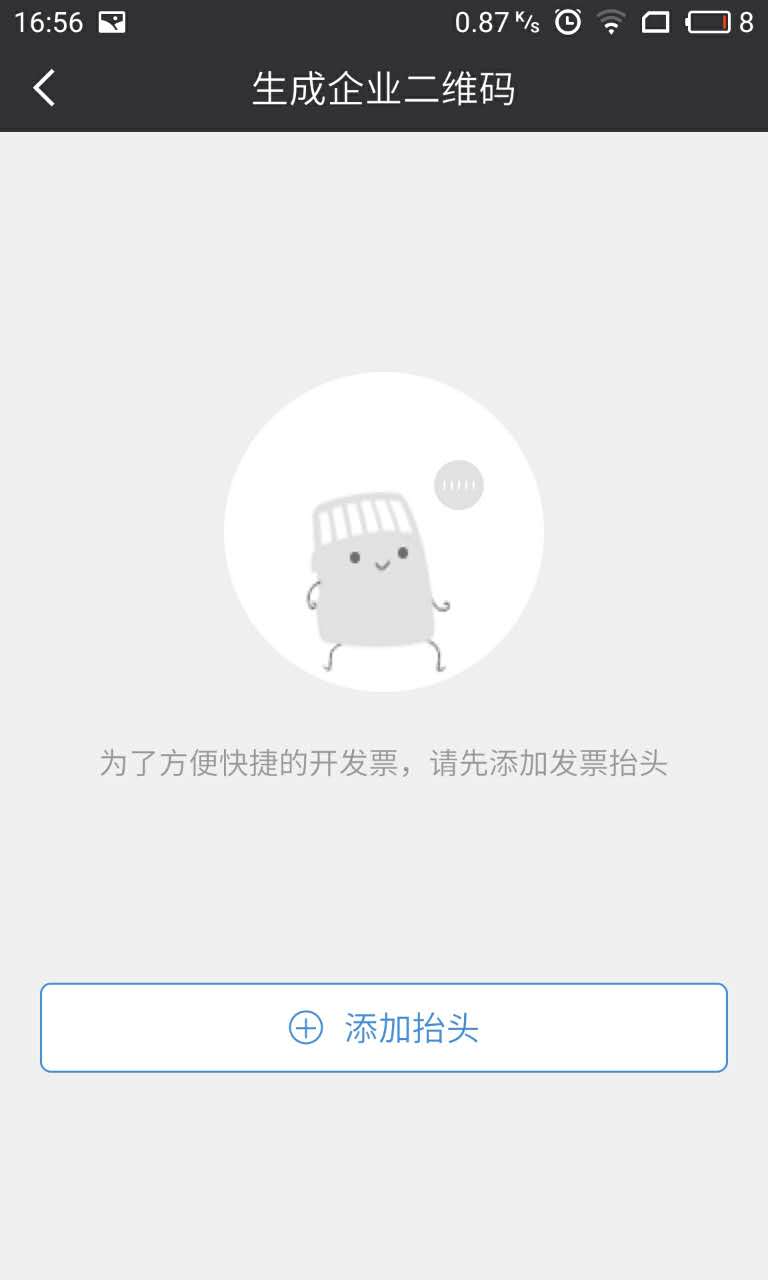Tap the hint text about adding invoice headers
Viewport: 768px width, 1280px height.
coord(383,764)
